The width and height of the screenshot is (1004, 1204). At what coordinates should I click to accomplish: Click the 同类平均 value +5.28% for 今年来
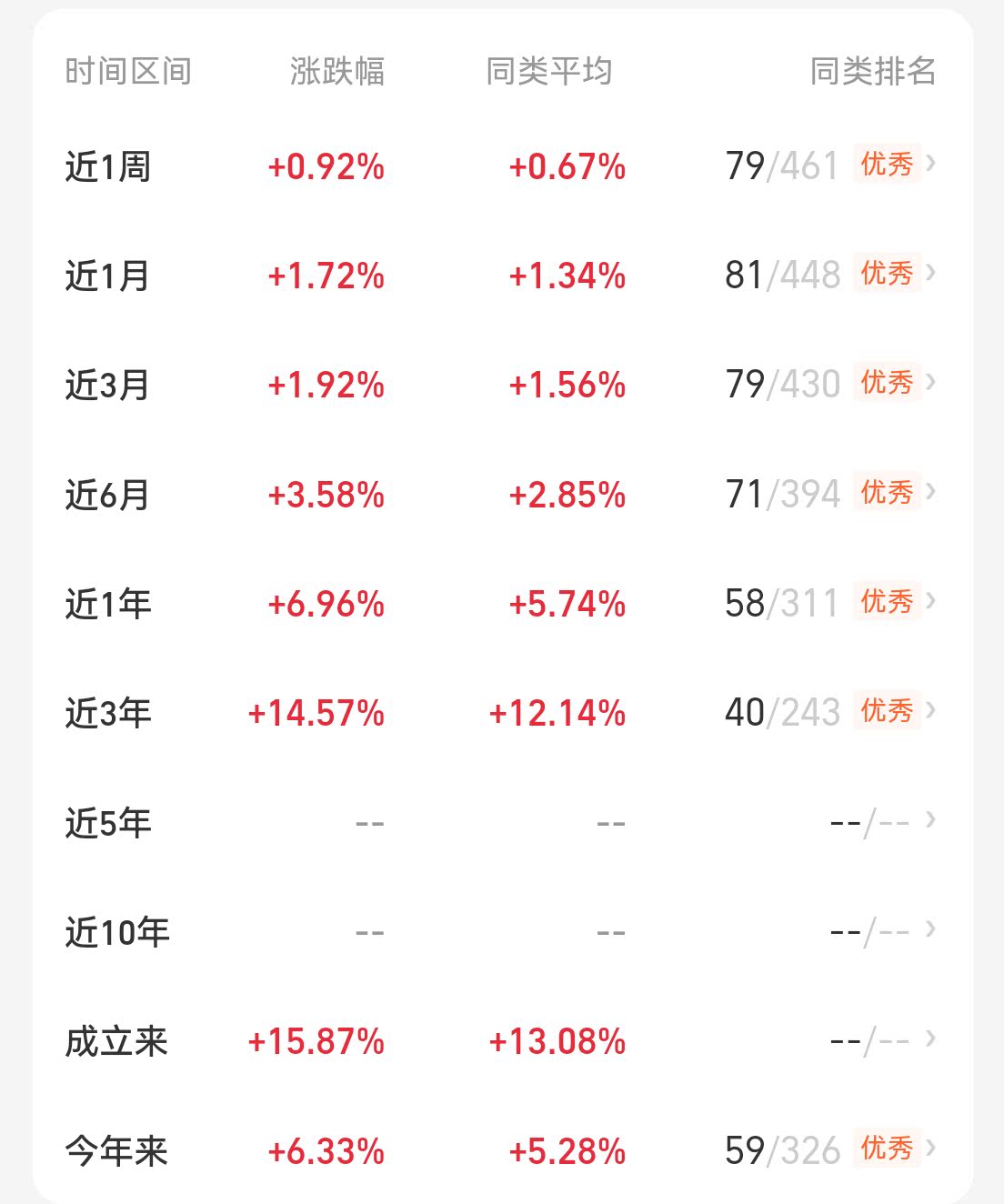567,1149
